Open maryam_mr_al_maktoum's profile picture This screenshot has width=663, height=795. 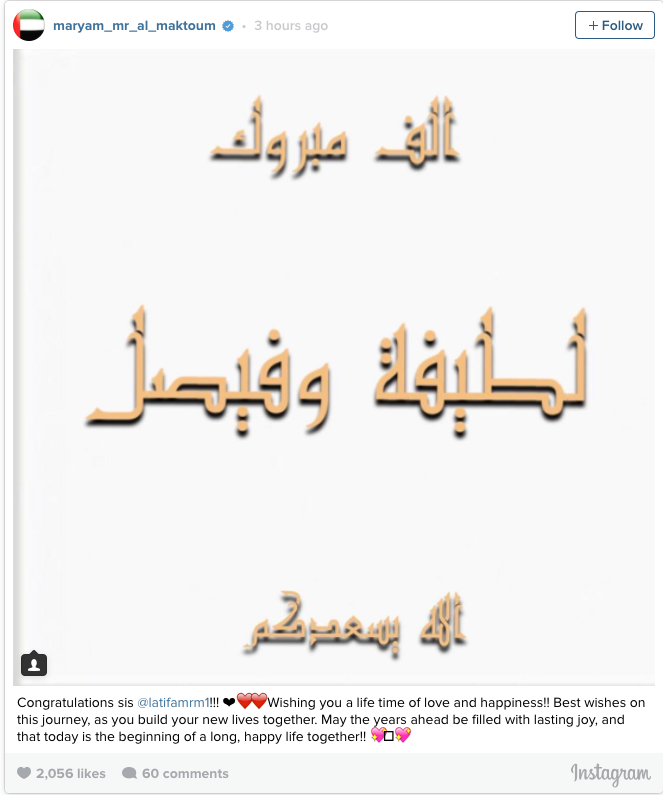click(29, 26)
